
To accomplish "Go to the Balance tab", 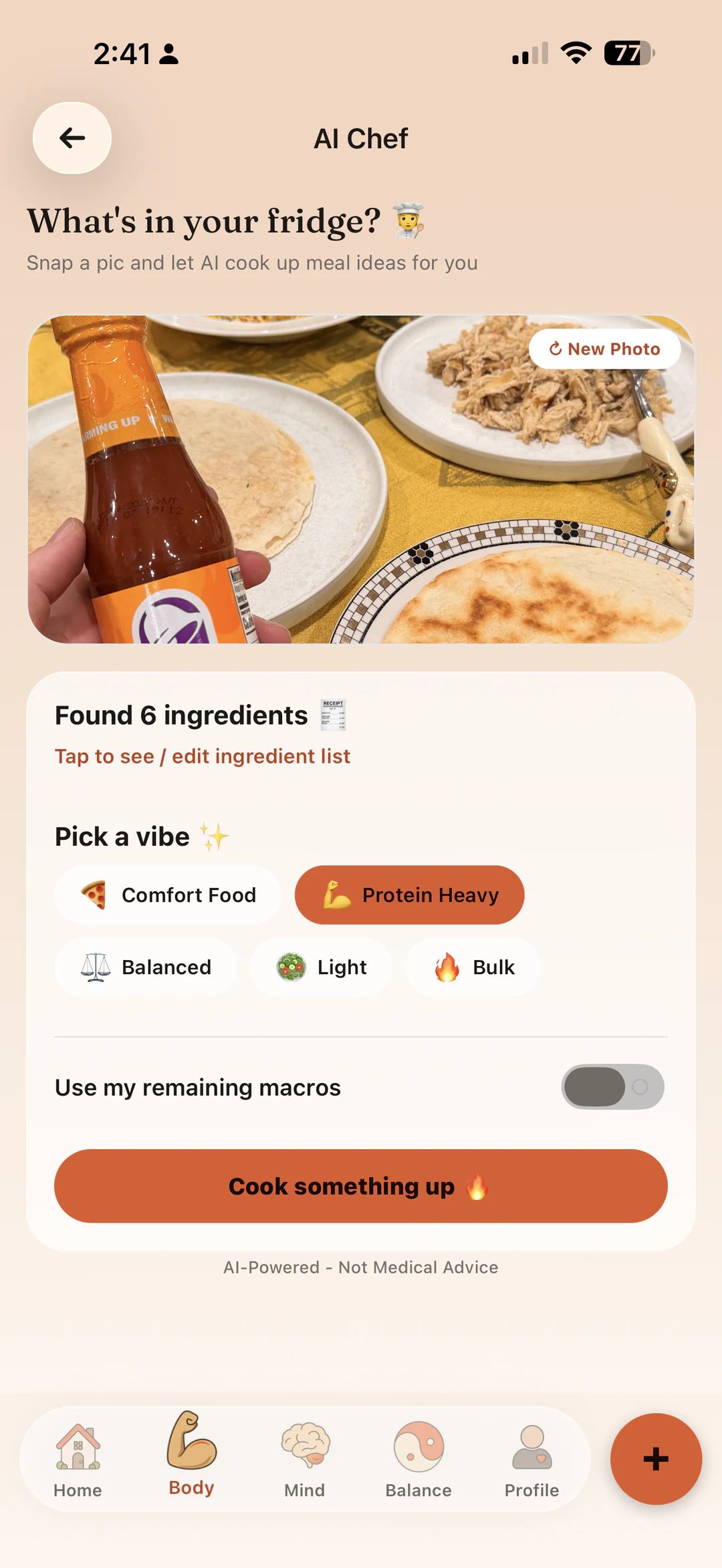I will click(x=418, y=1460).
